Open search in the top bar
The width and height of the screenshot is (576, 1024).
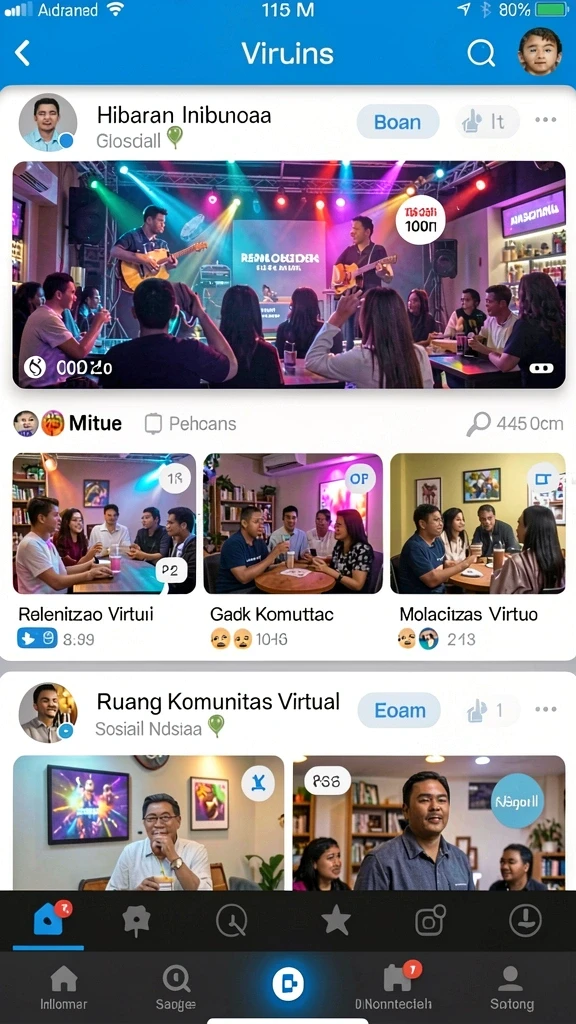click(x=481, y=53)
